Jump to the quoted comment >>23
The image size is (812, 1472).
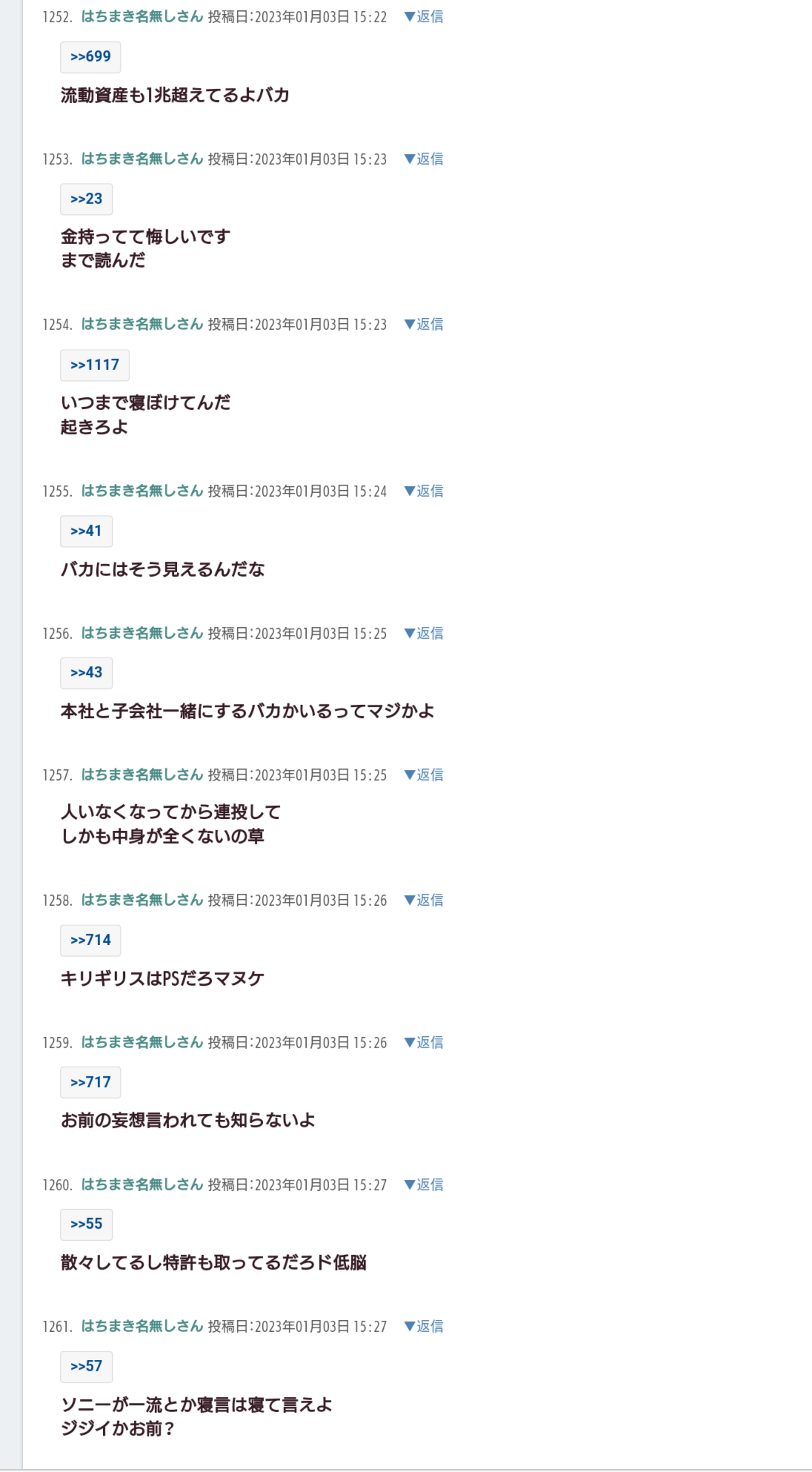(86, 199)
